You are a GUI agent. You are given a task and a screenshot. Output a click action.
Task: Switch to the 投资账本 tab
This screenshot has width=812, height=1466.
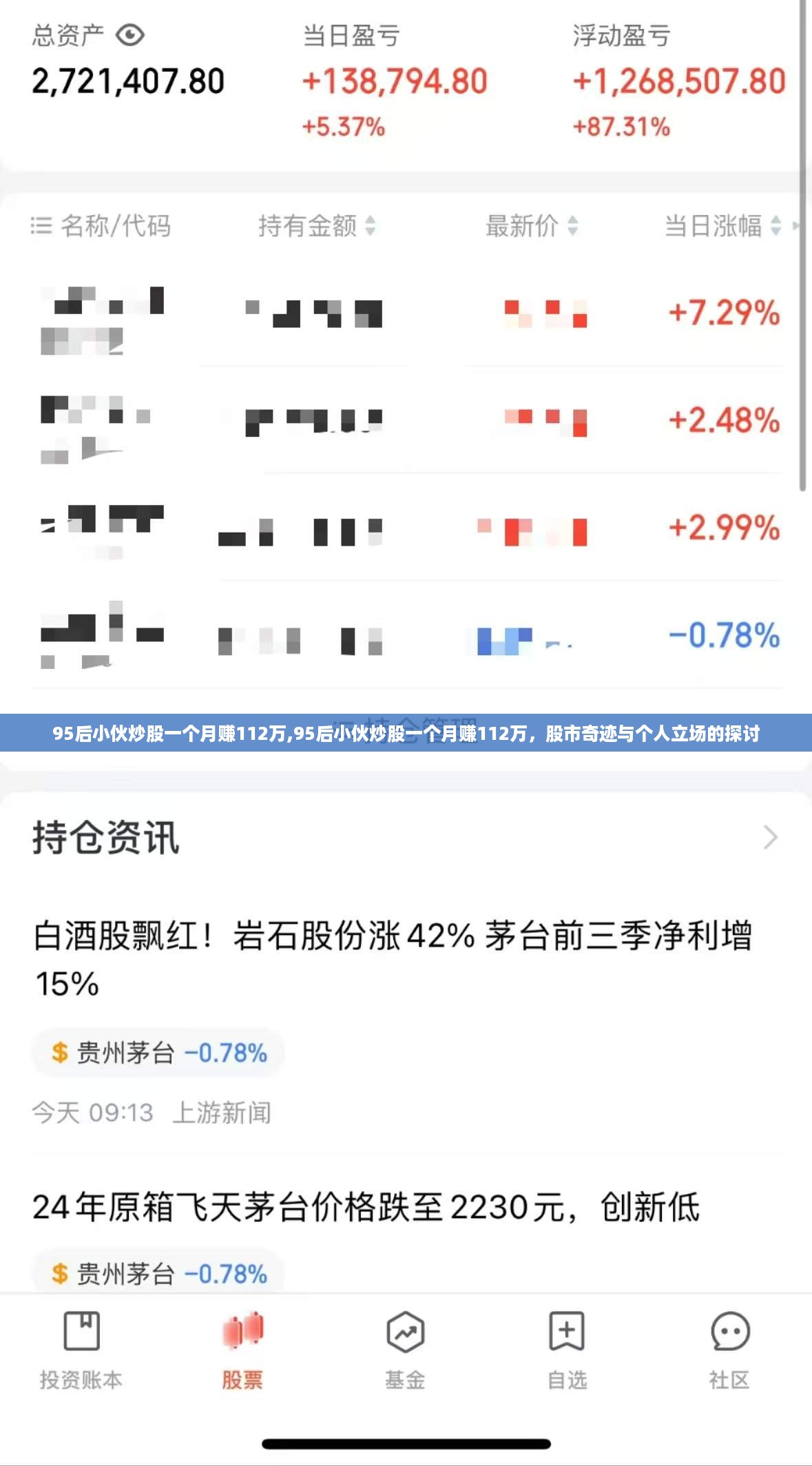click(x=81, y=1350)
